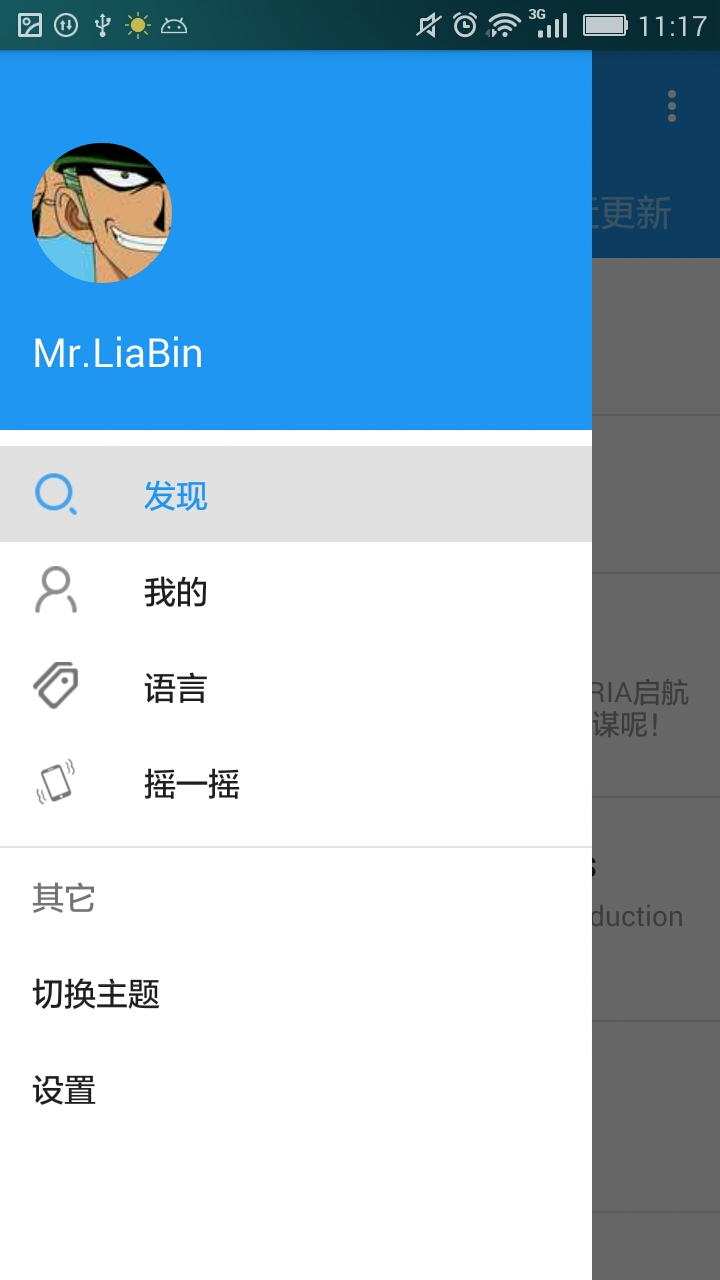
Task: Tap the Zoro avatar profile picture
Action: click(x=101, y=212)
